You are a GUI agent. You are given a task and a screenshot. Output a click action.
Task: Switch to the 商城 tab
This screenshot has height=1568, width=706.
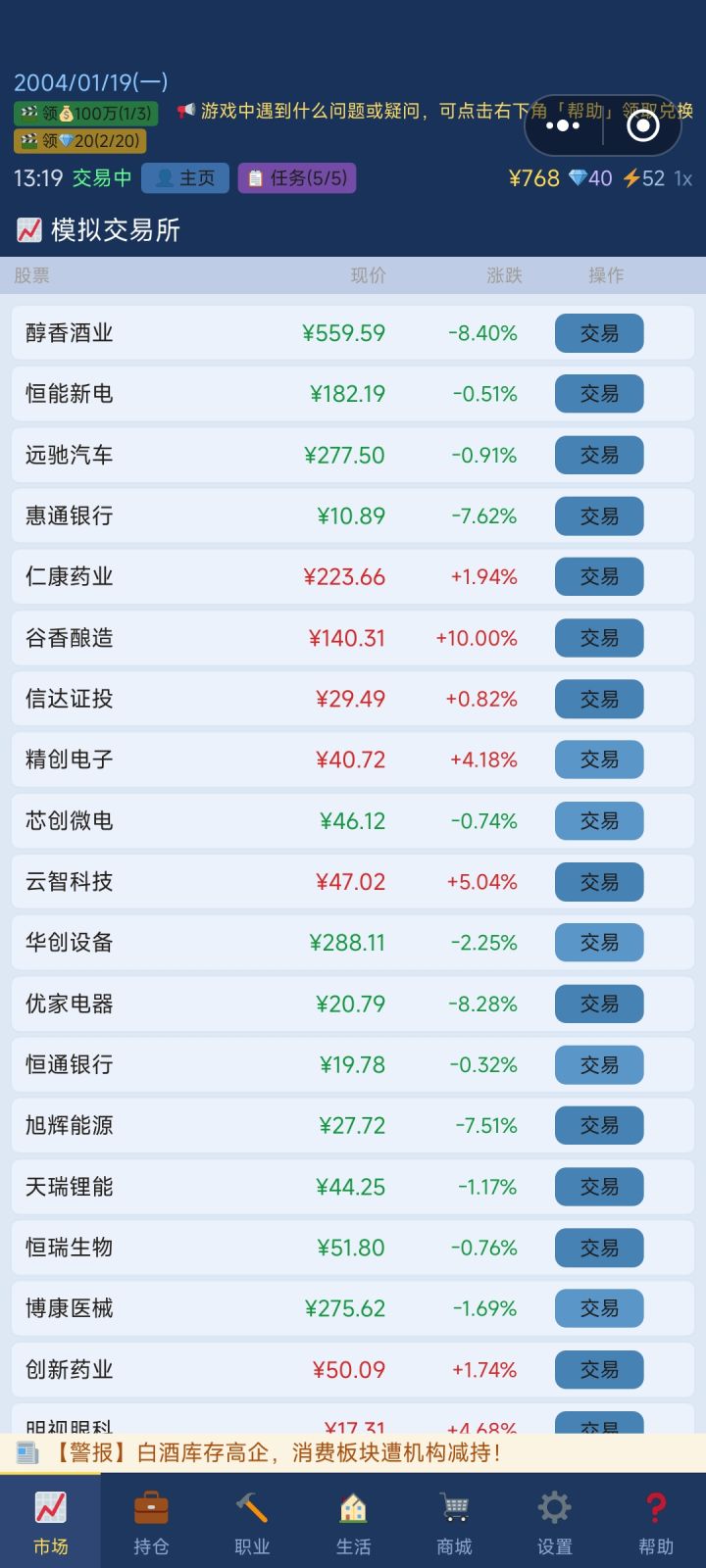(454, 1522)
